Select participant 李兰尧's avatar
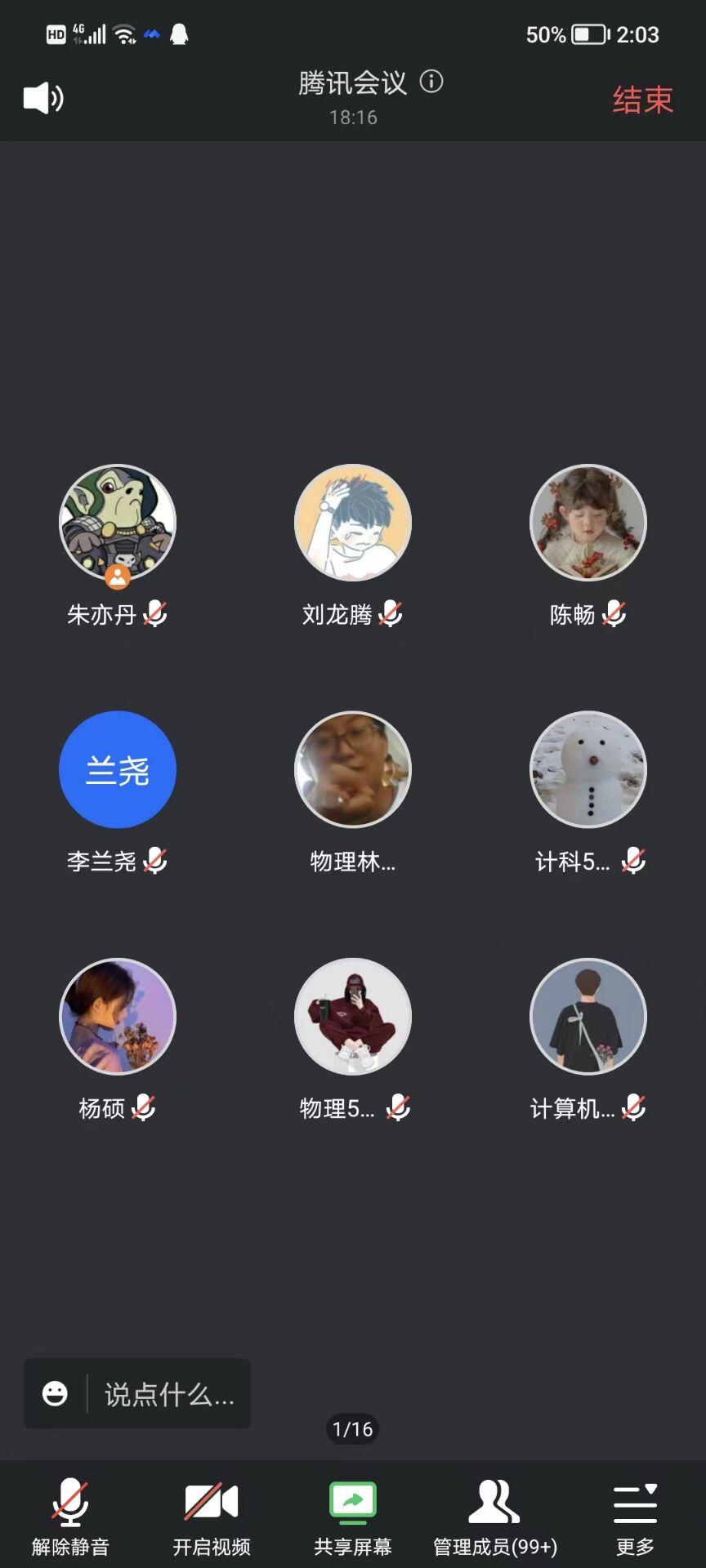This screenshot has height=1568, width=706. tap(118, 769)
